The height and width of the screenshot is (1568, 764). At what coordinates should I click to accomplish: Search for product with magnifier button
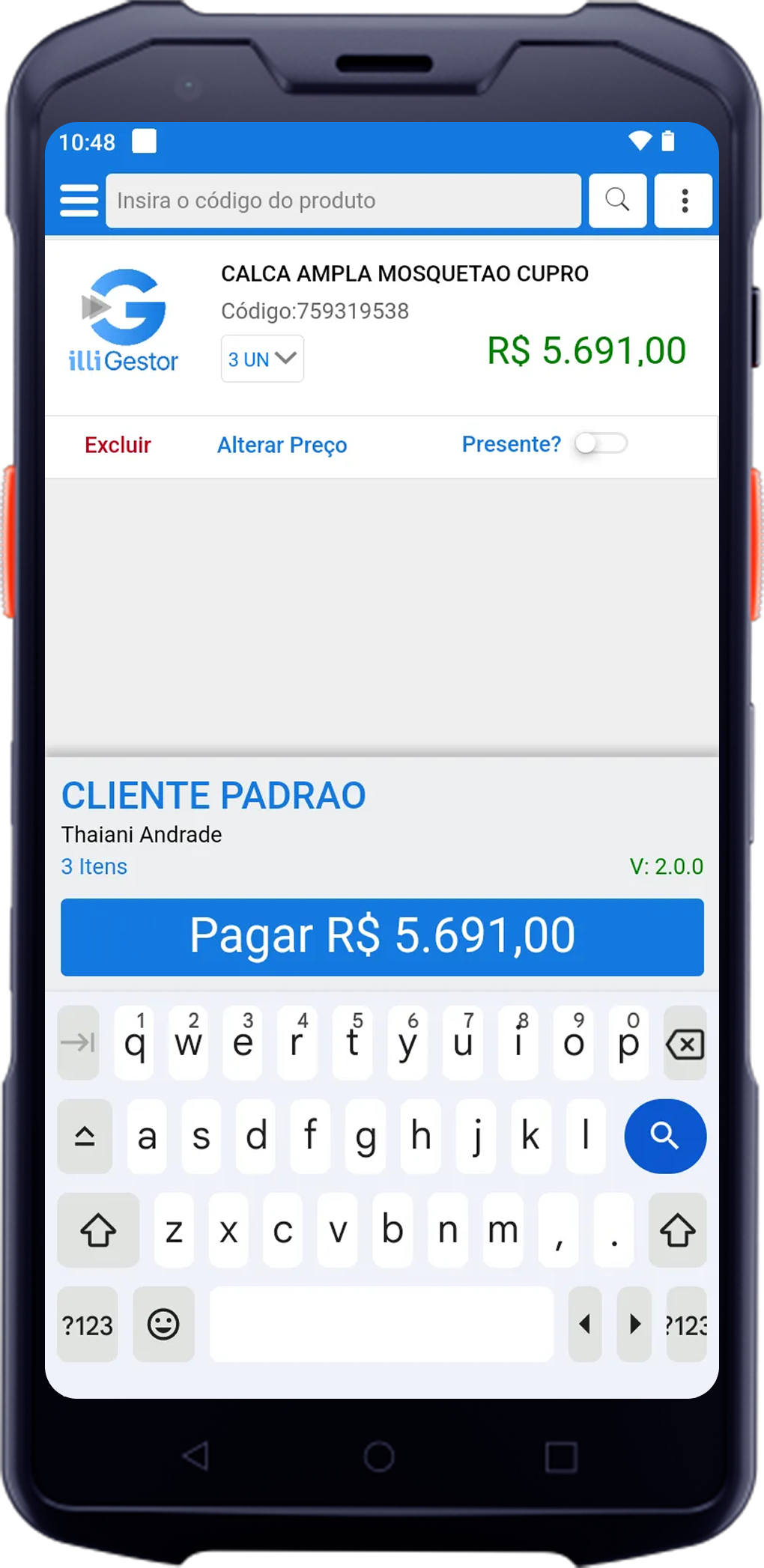[x=617, y=201]
